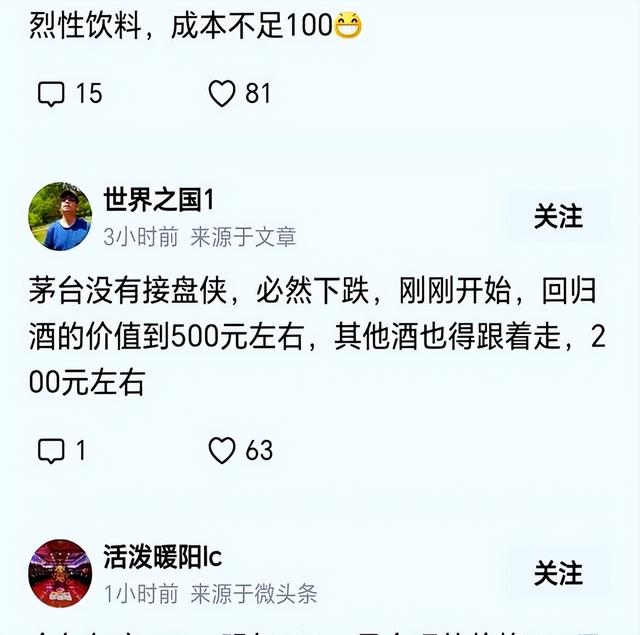Open 世界之国1's profile avatar
Screen dimensions: 640x635
click(x=60, y=216)
